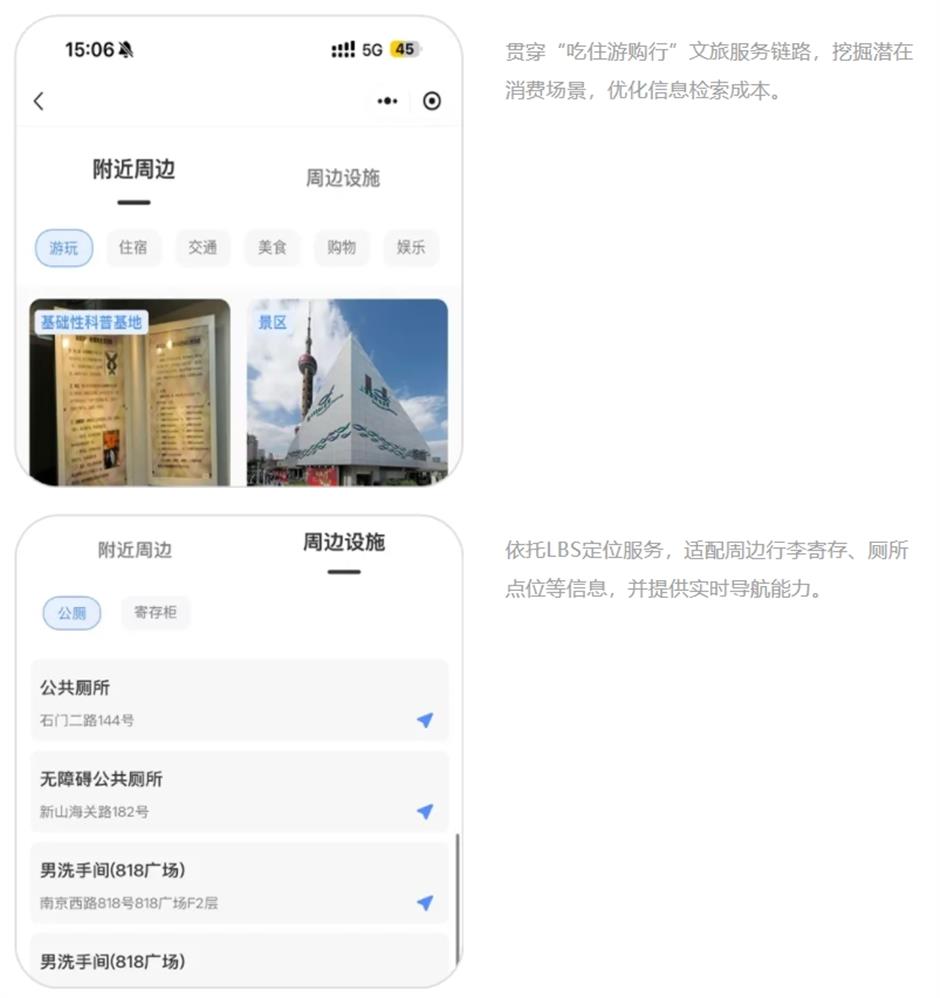Tap the navigation arrow for 公共厕所
The image size is (940, 998).
pyautogui.click(x=424, y=720)
